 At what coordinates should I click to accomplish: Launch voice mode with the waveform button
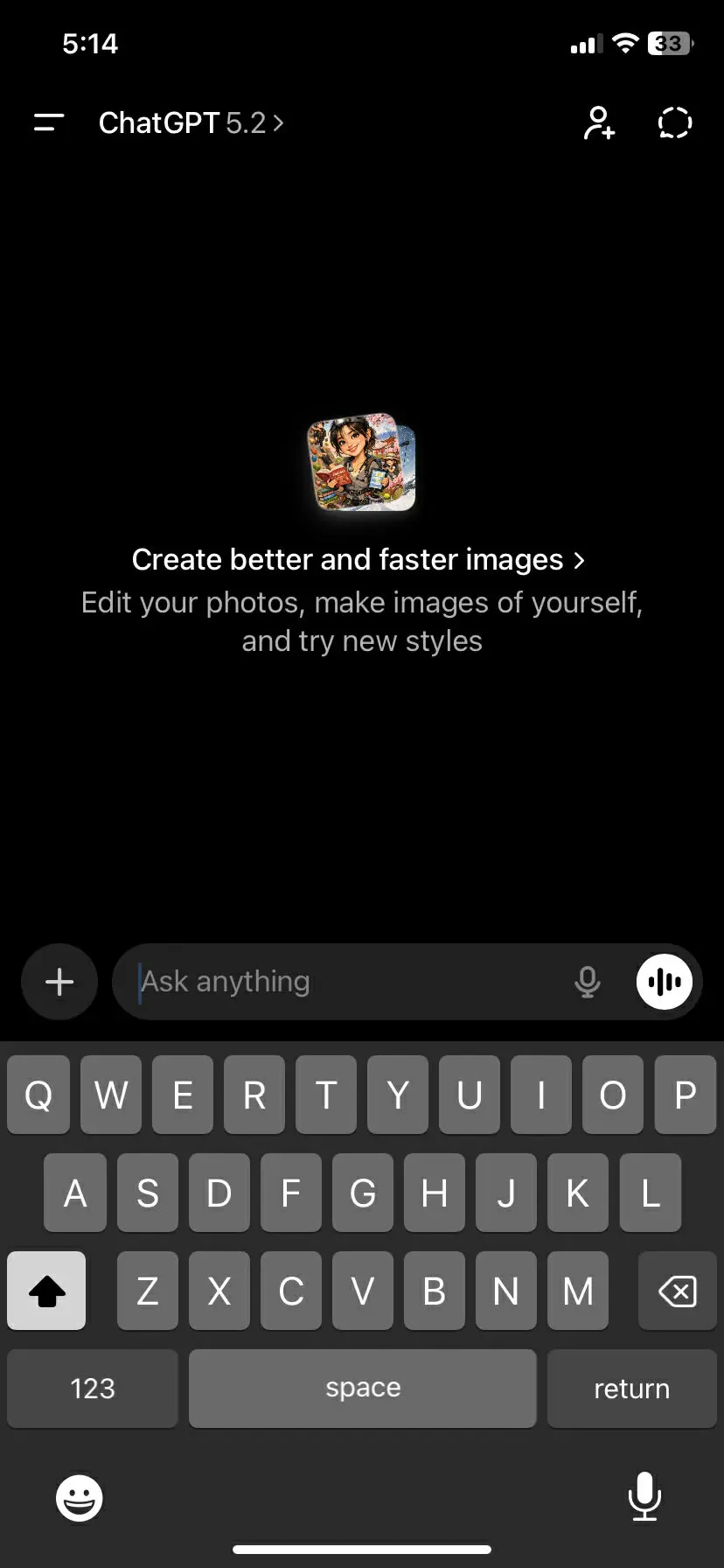point(665,982)
